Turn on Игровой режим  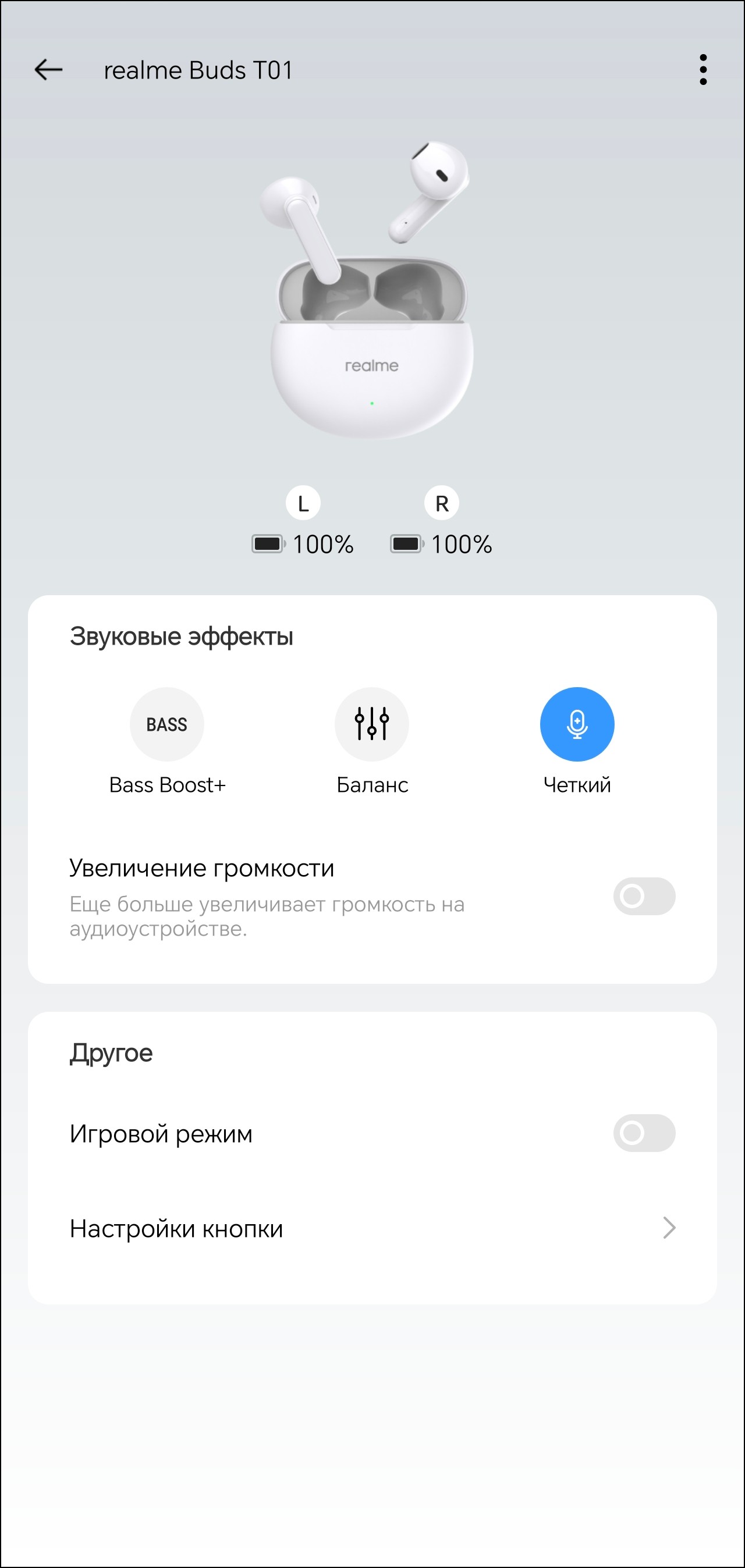pos(643,1133)
